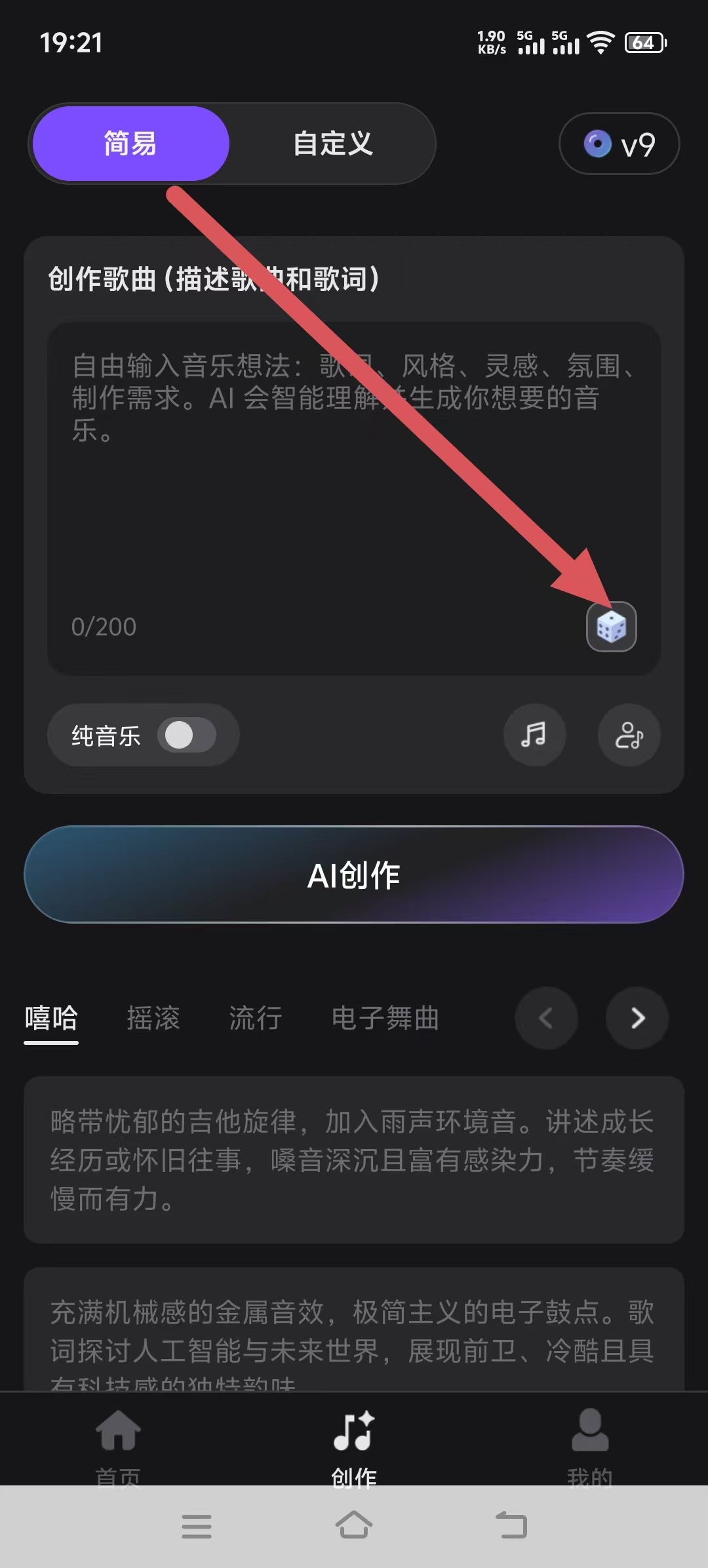Use the 略带忧郁的吉他旋律 prompt card
This screenshot has height=1568, width=708.
tap(354, 1160)
